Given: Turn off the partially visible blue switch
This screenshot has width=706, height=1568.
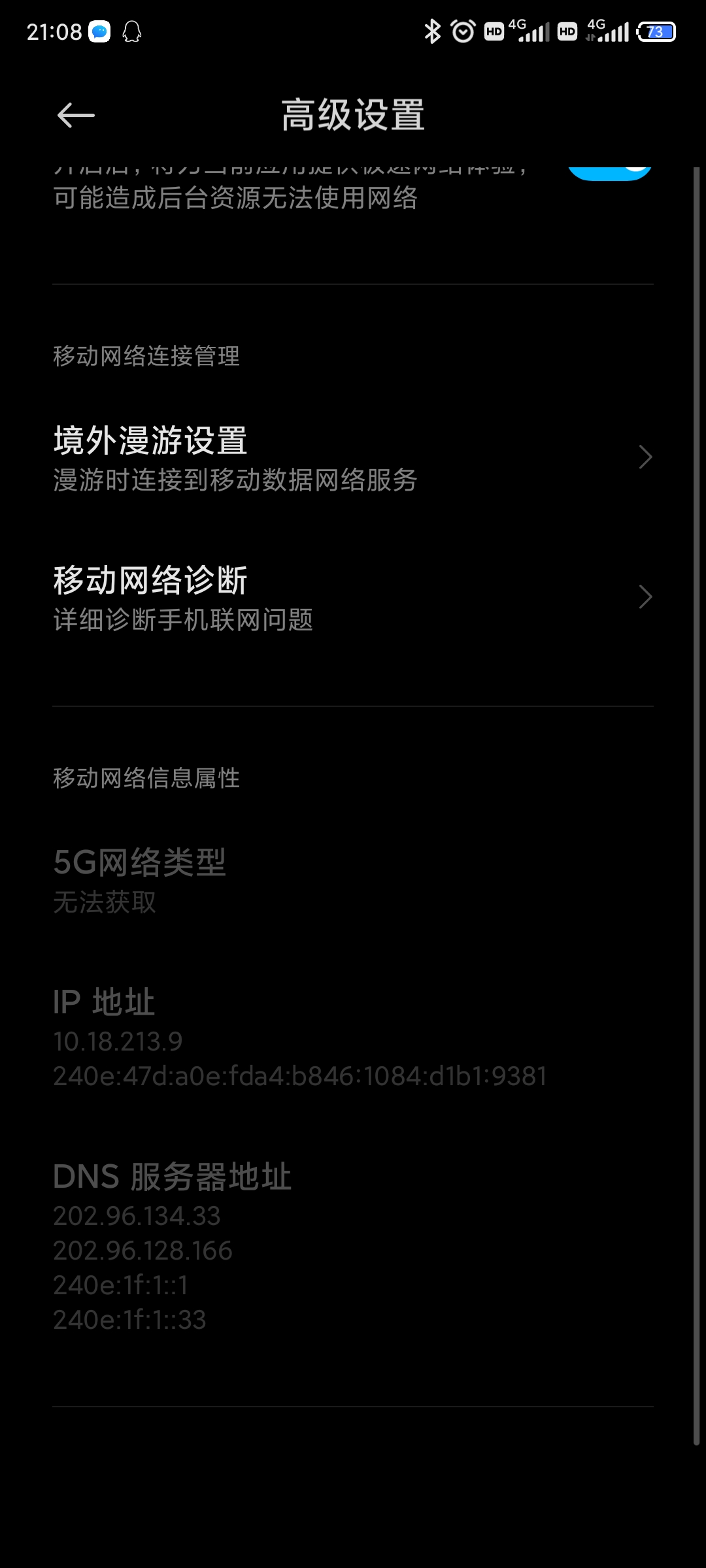Looking at the screenshot, I should [x=610, y=172].
